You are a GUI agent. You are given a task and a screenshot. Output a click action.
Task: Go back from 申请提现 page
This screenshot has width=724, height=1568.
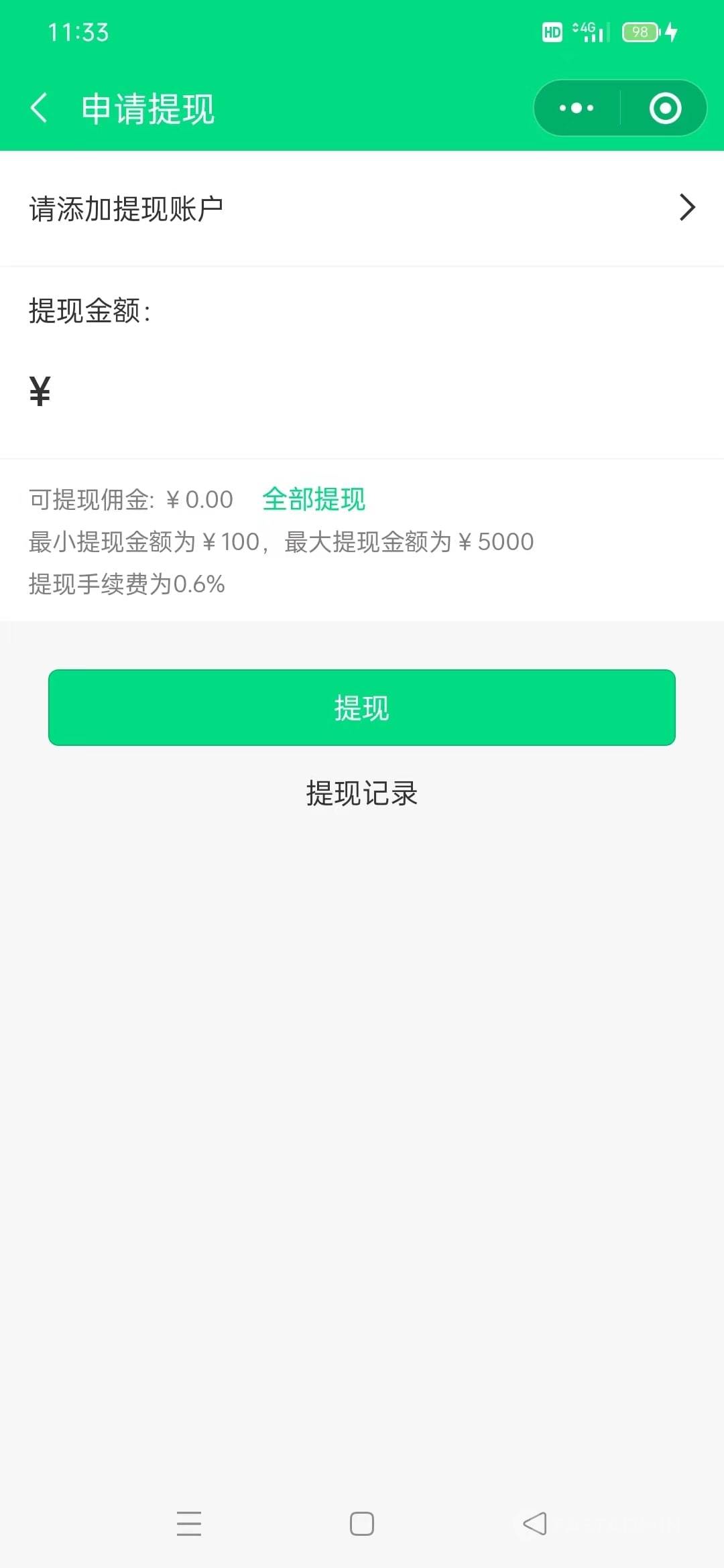(39, 108)
